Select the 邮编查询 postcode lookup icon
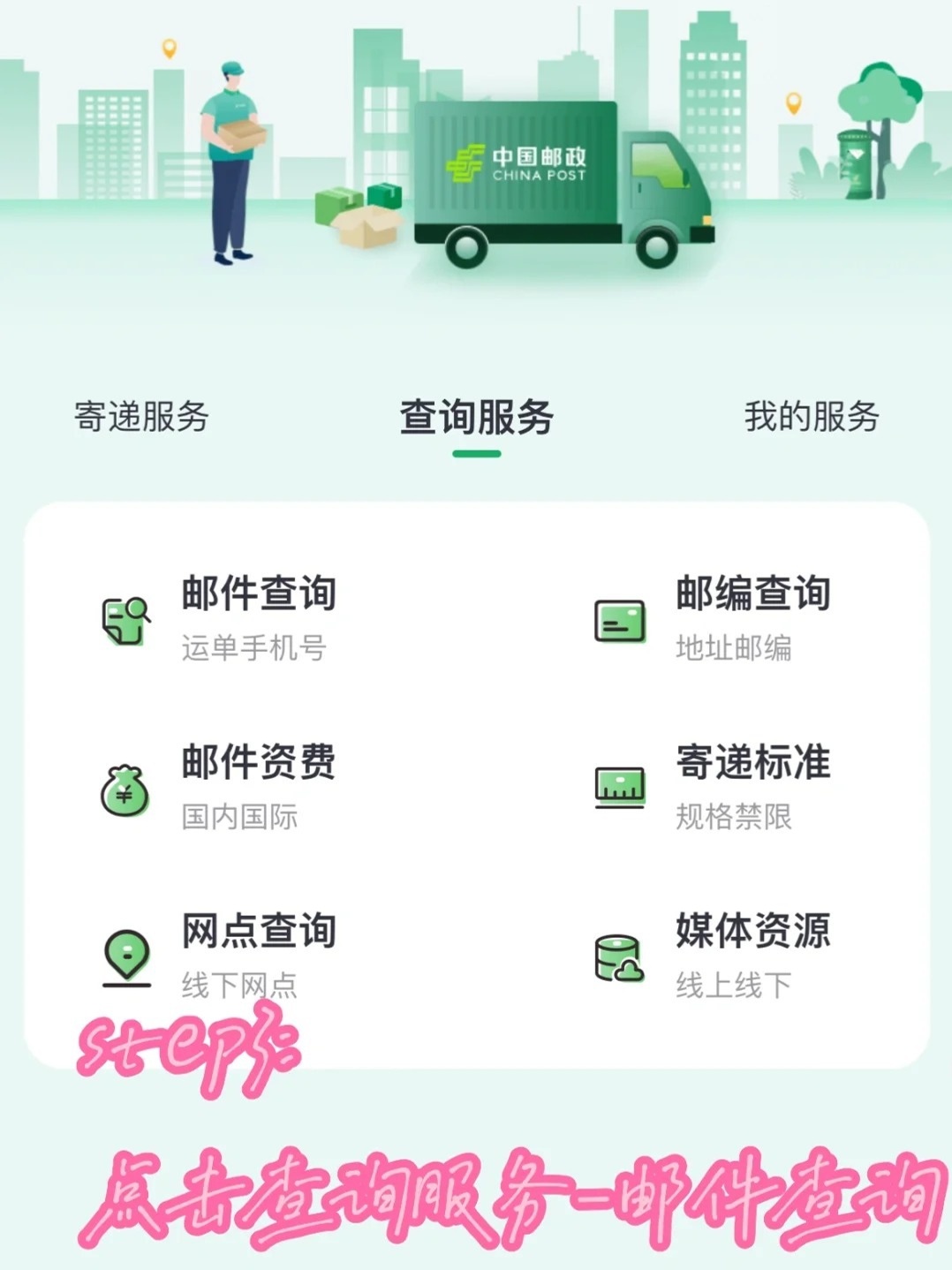The height and width of the screenshot is (1270, 952). point(621,621)
